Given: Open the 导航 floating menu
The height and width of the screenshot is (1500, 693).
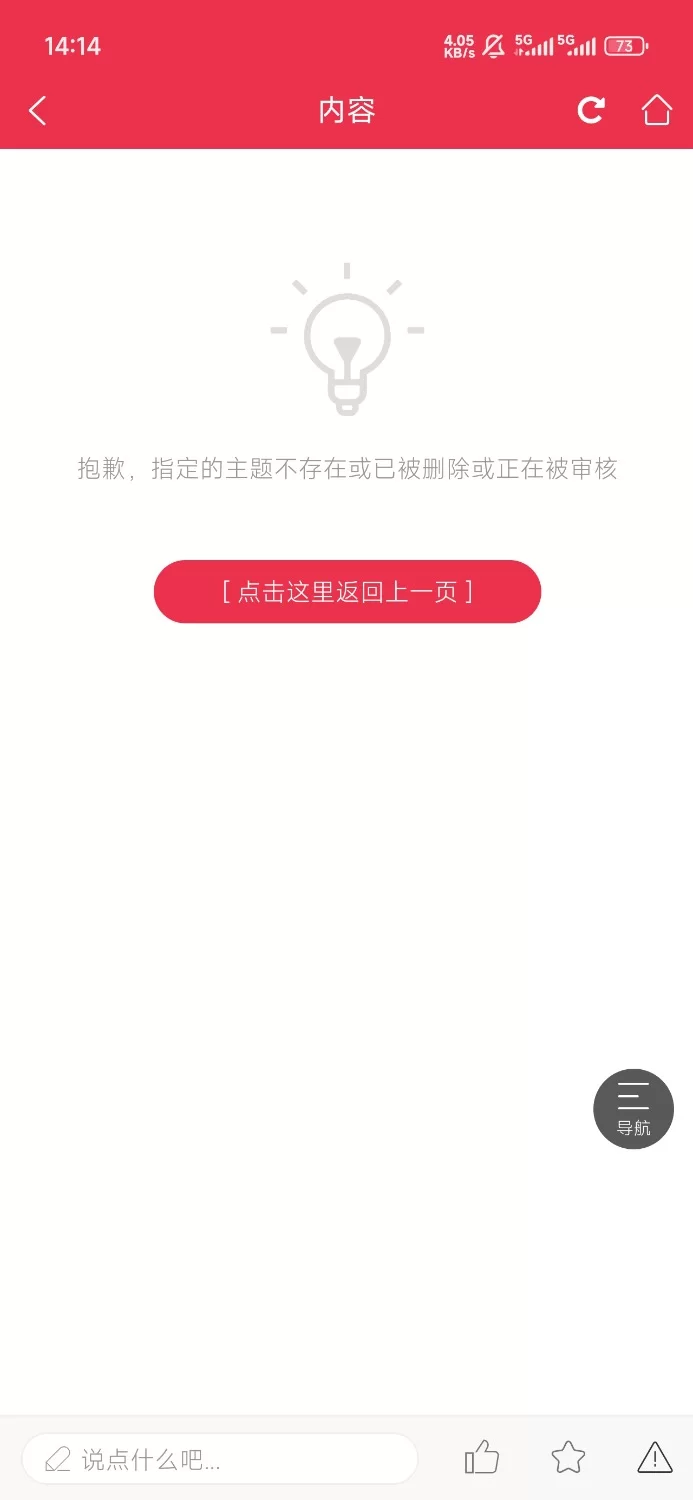Looking at the screenshot, I should 633,1108.
